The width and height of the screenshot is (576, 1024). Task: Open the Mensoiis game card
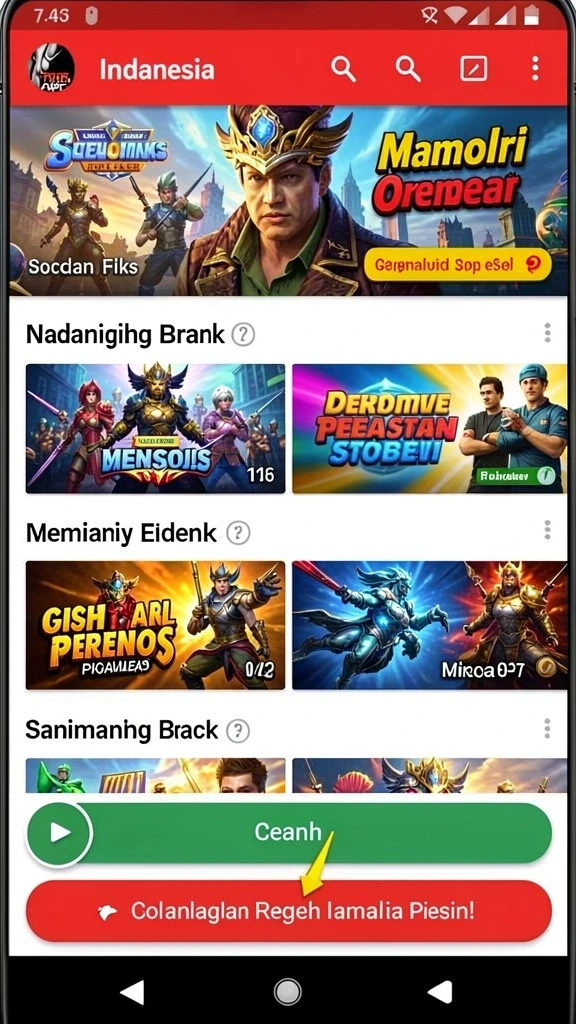point(155,428)
